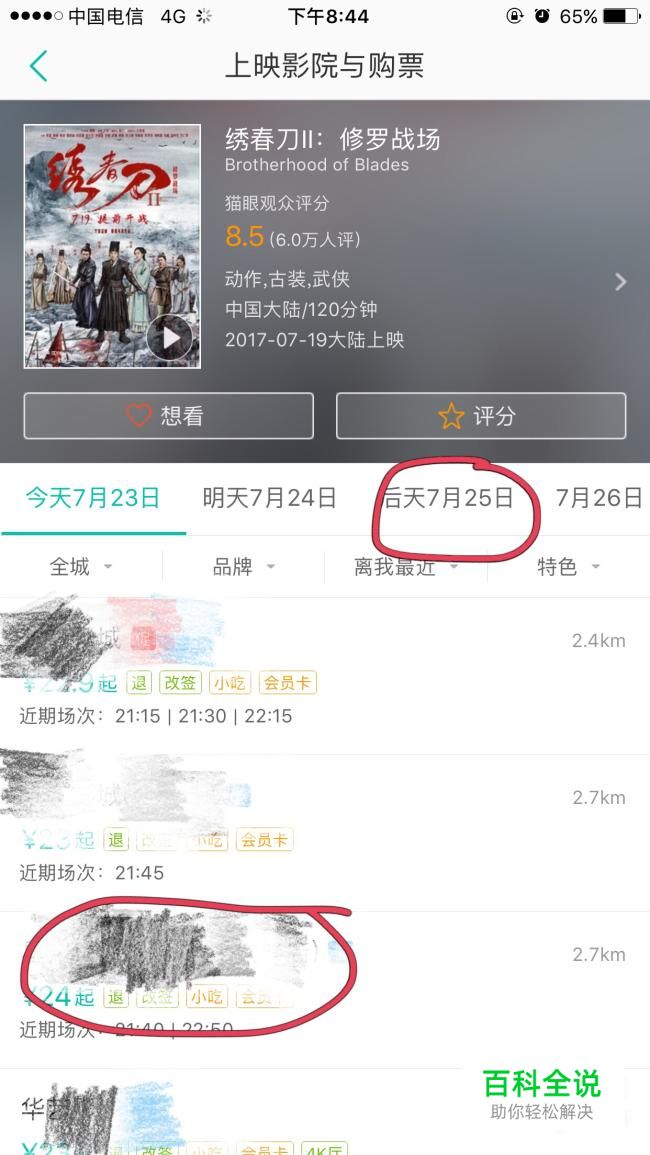
Task: Open movie details with the right chevron
Action: (x=621, y=281)
